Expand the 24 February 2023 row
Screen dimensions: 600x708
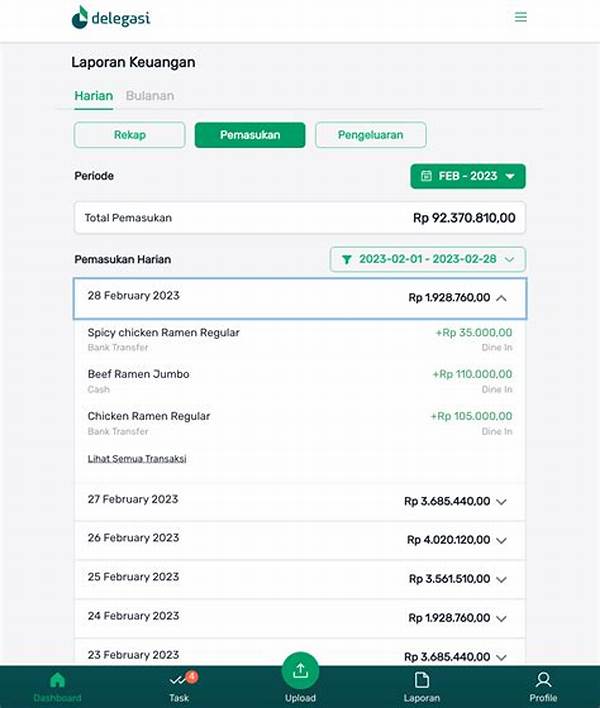501,618
